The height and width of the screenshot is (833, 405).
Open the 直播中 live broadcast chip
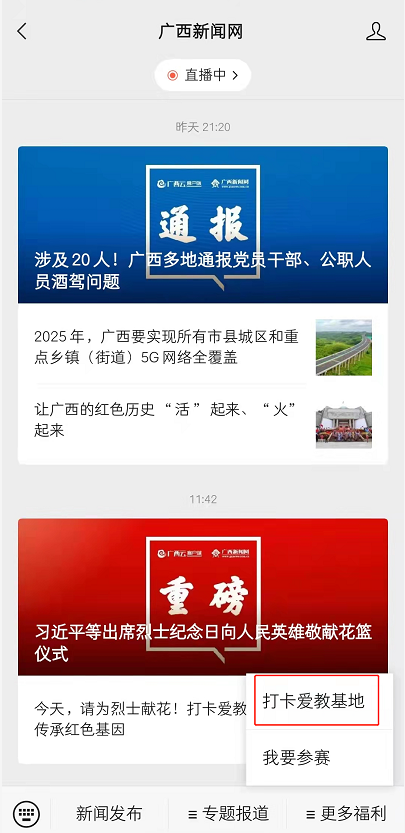click(x=202, y=75)
